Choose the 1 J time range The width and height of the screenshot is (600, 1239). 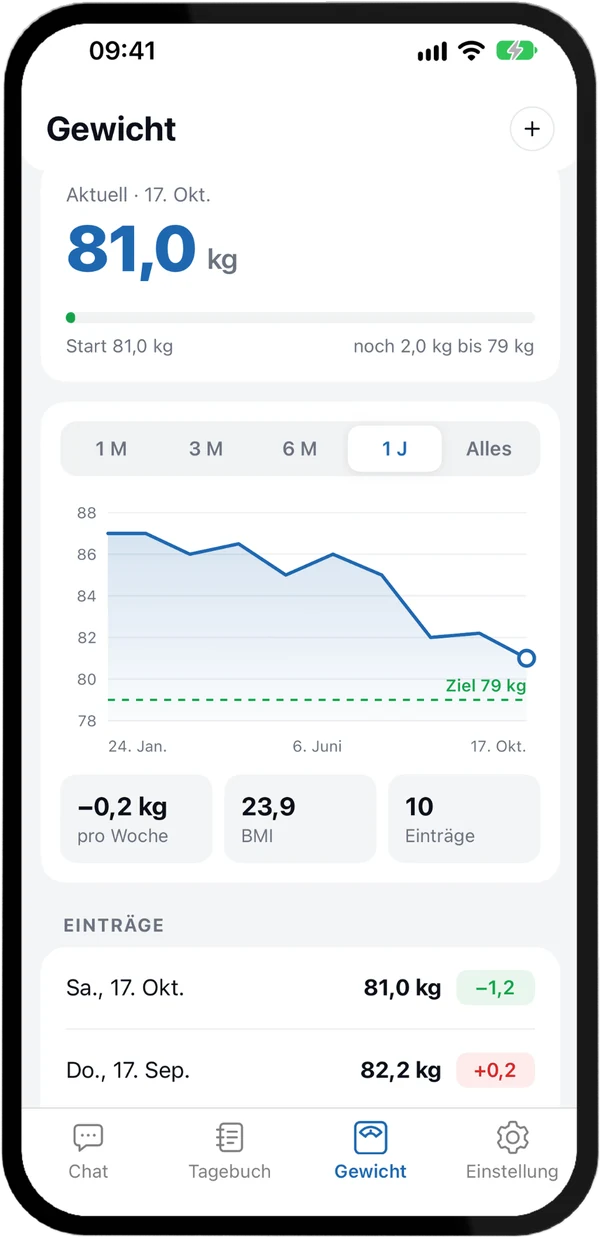click(x=394, y=449)
